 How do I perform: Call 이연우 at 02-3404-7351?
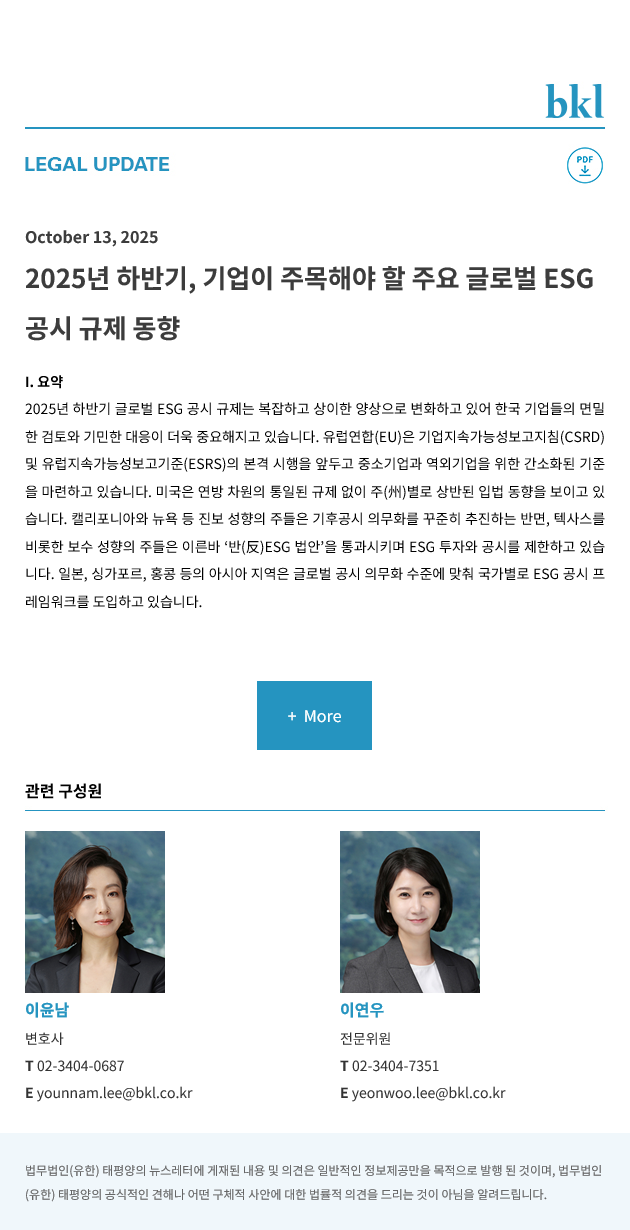[x=395, y=1065]
